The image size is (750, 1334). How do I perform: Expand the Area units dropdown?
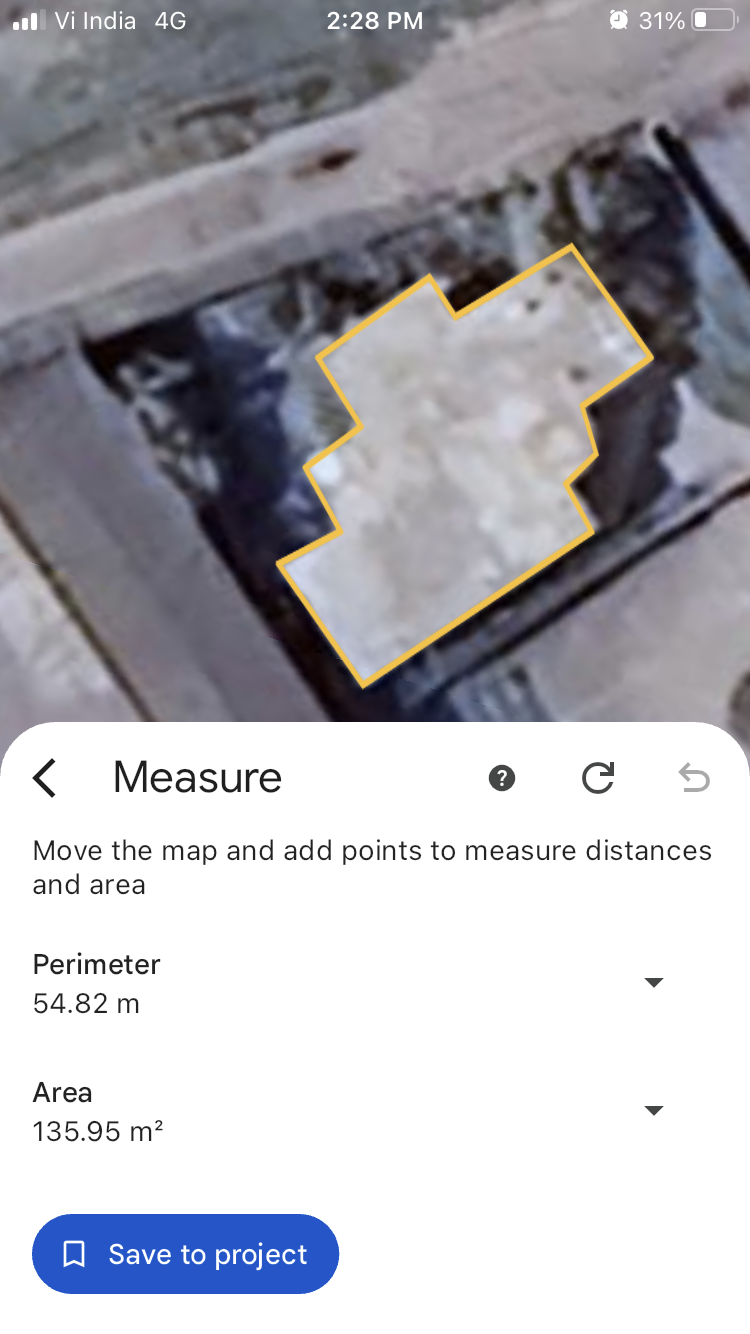coord(654,1110)
